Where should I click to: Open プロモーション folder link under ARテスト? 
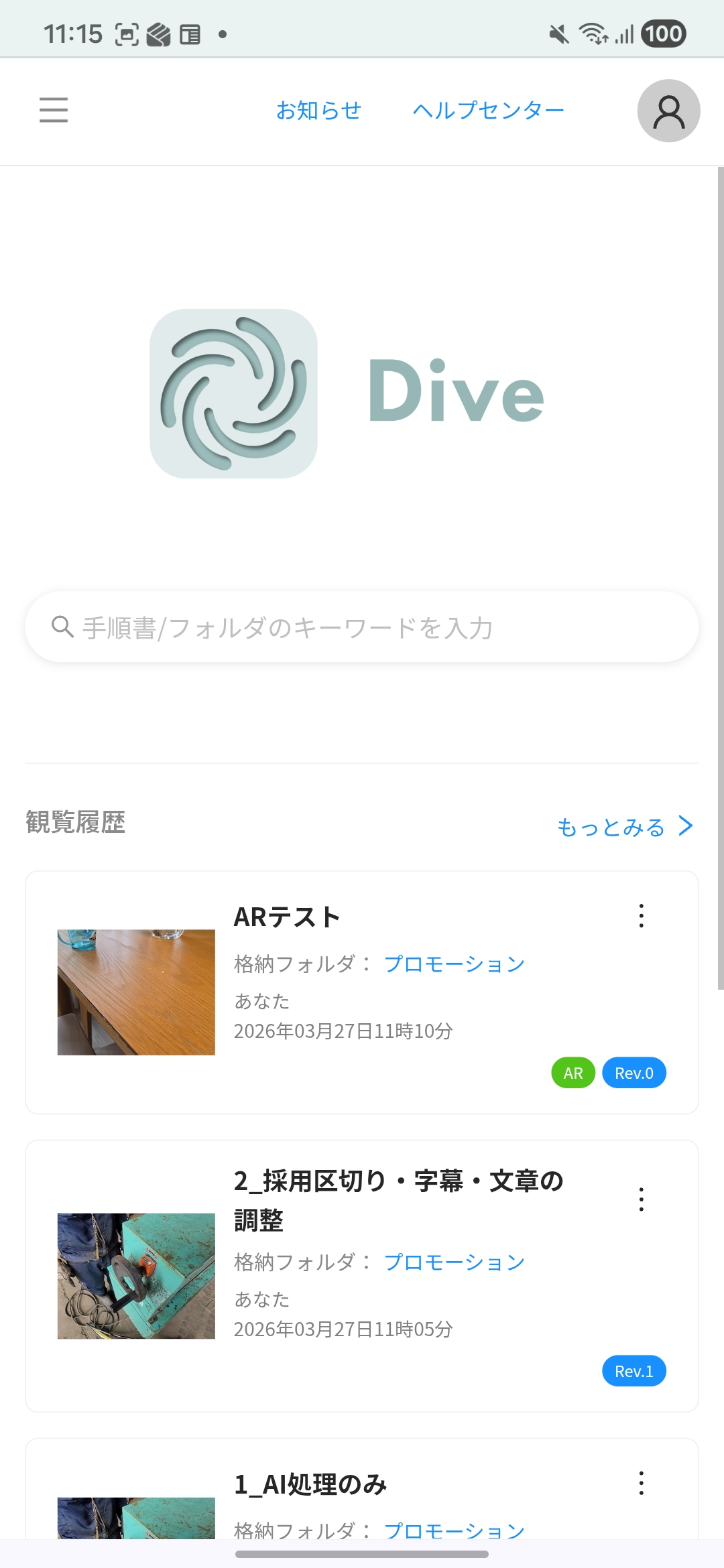[x=454, y=964]
